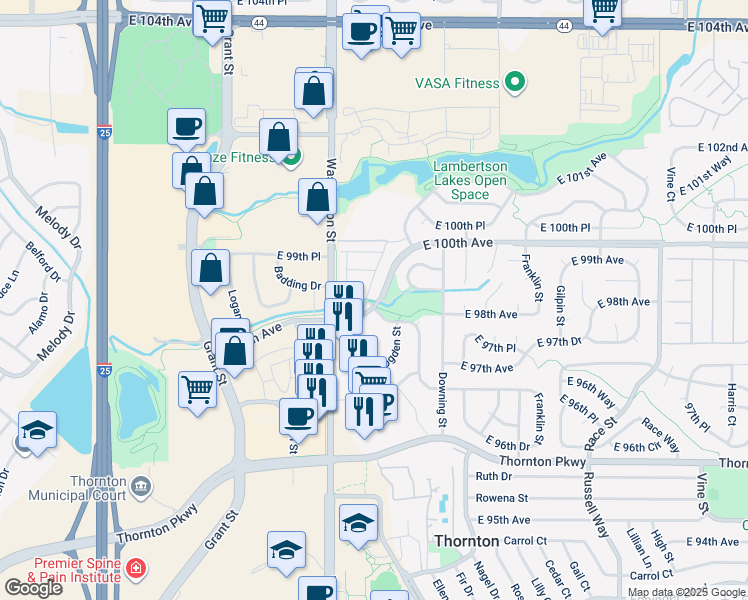Tap the school pin beside Melody Dr
The image size is (748, 600).
[37, 431]
